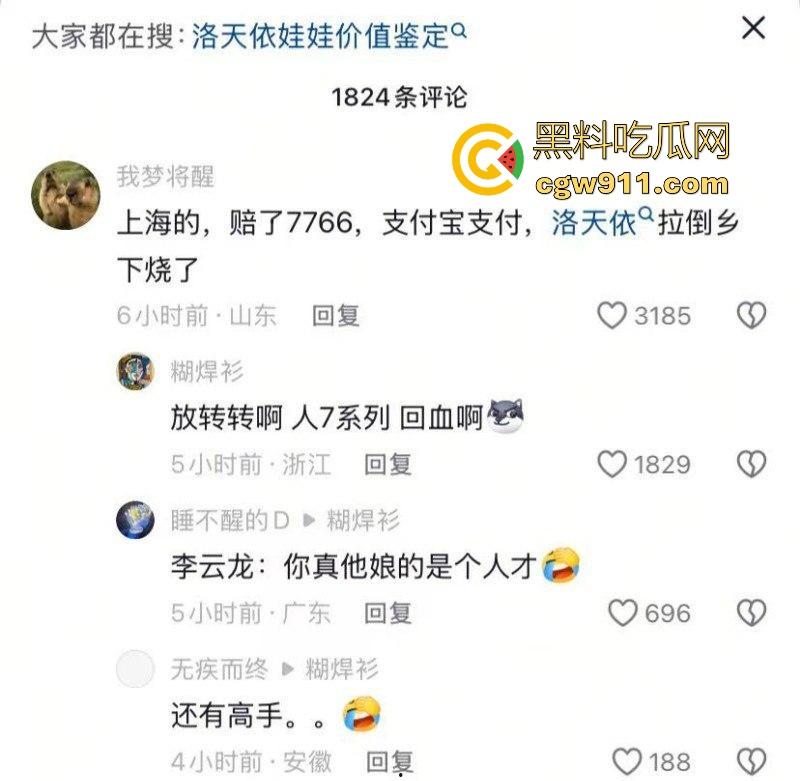Image resolution: width=800 pixels, height=781 pixels.
Task: Open 糊焊衫's profile avatar
Action: click(135, 371)
